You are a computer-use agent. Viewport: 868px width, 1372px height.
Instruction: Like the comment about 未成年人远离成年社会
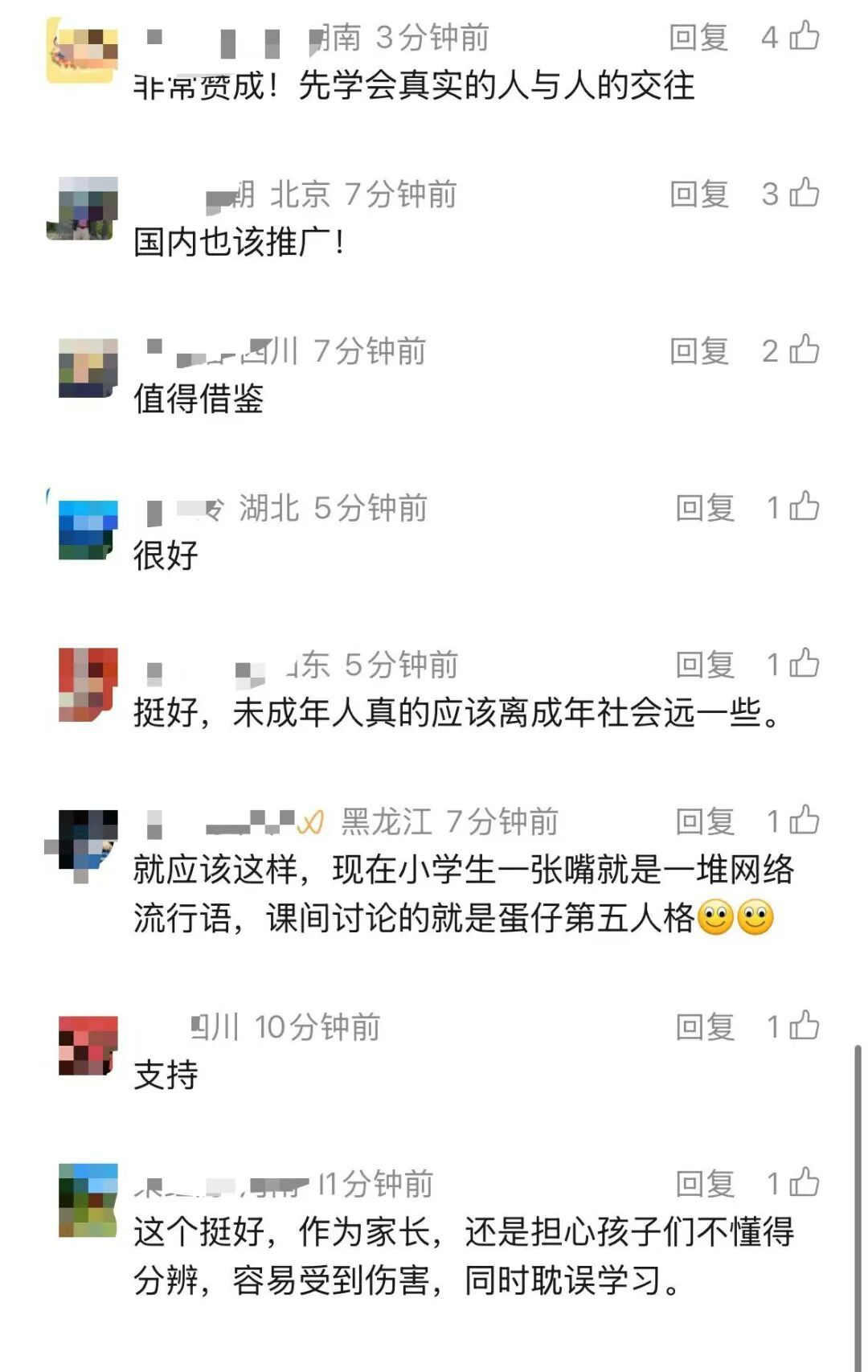(x=805, y=666)
